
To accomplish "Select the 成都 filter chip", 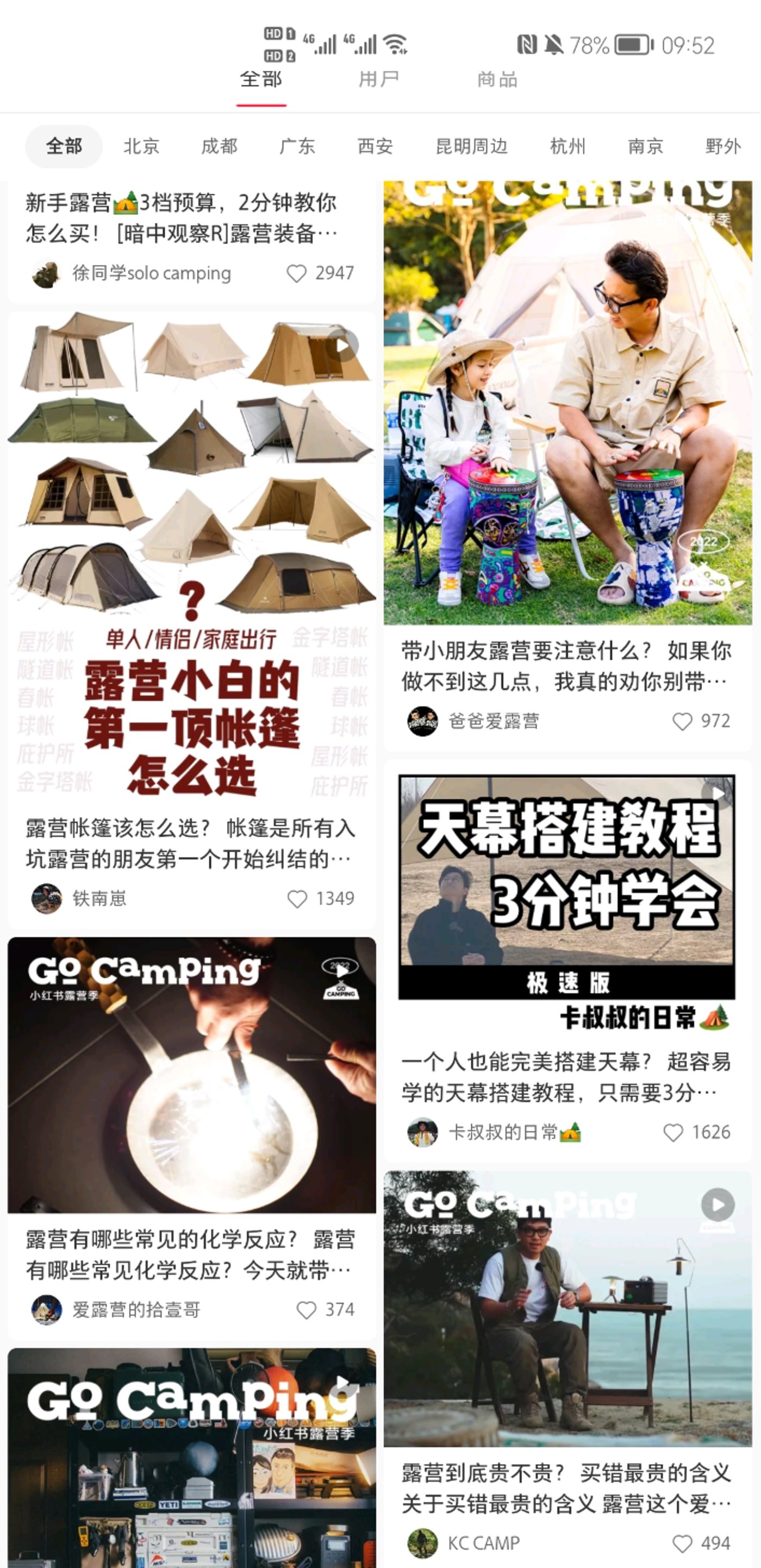I will coord(219,146).
